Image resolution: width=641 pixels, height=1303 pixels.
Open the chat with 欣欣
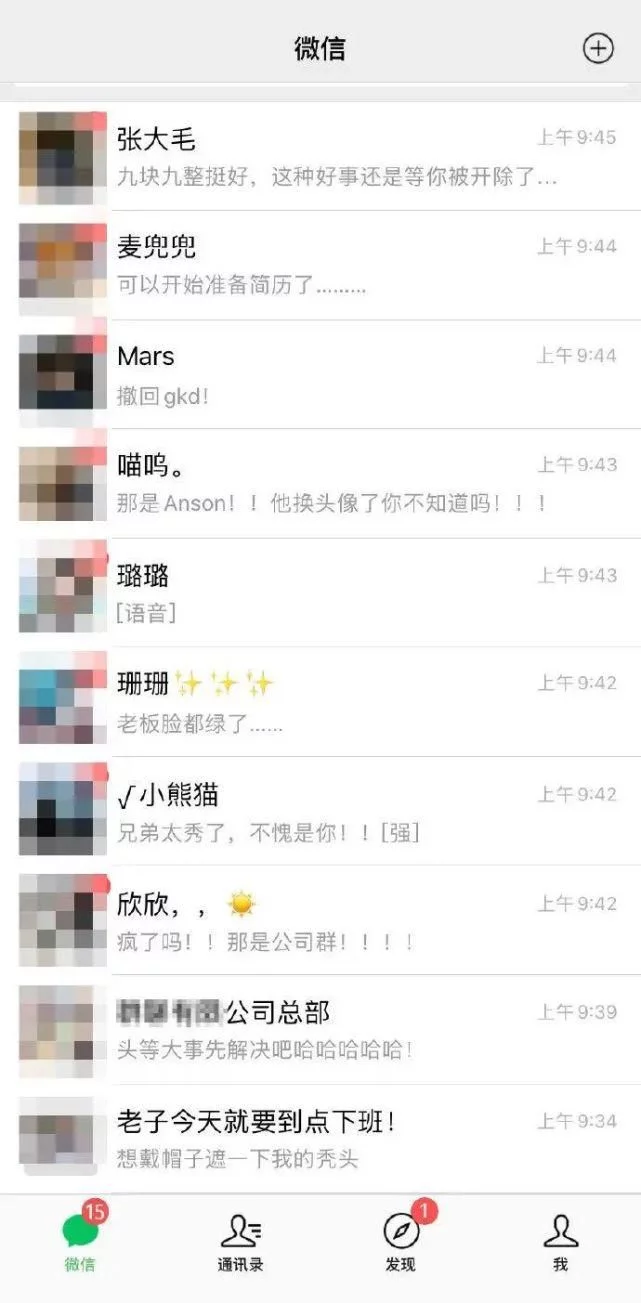click(330, 921)
